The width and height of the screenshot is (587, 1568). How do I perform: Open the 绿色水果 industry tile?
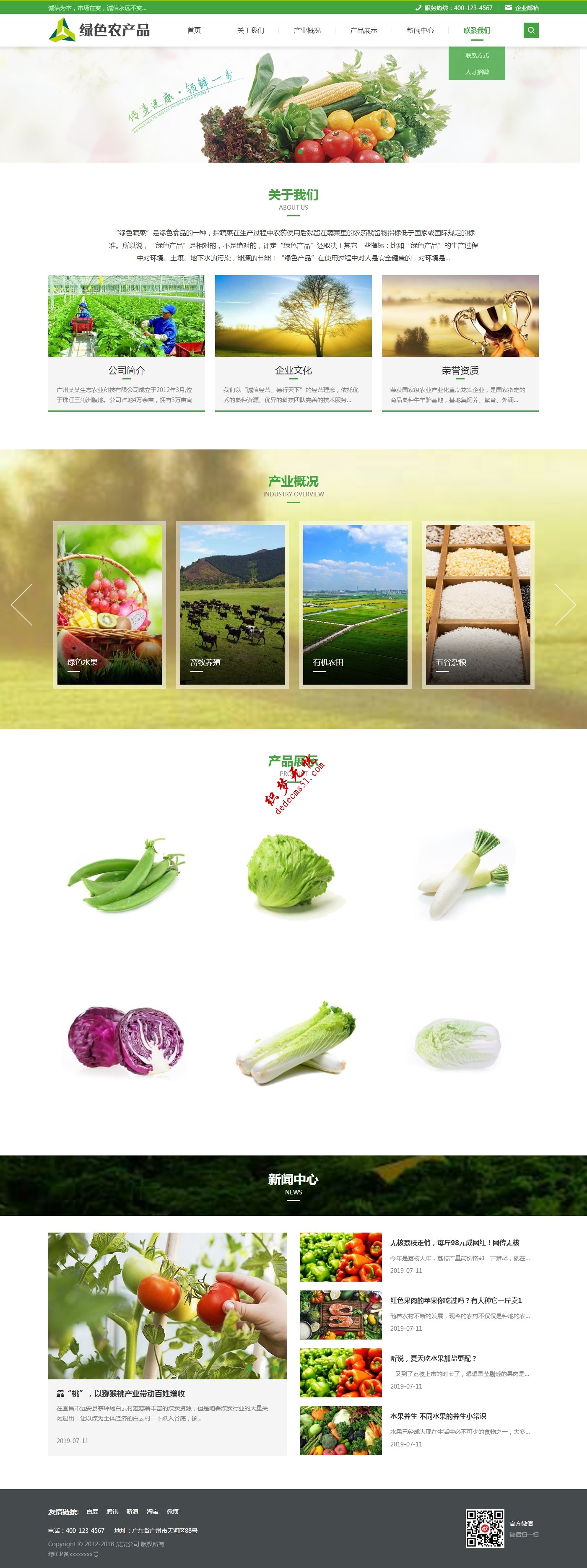tap(109, 605)
